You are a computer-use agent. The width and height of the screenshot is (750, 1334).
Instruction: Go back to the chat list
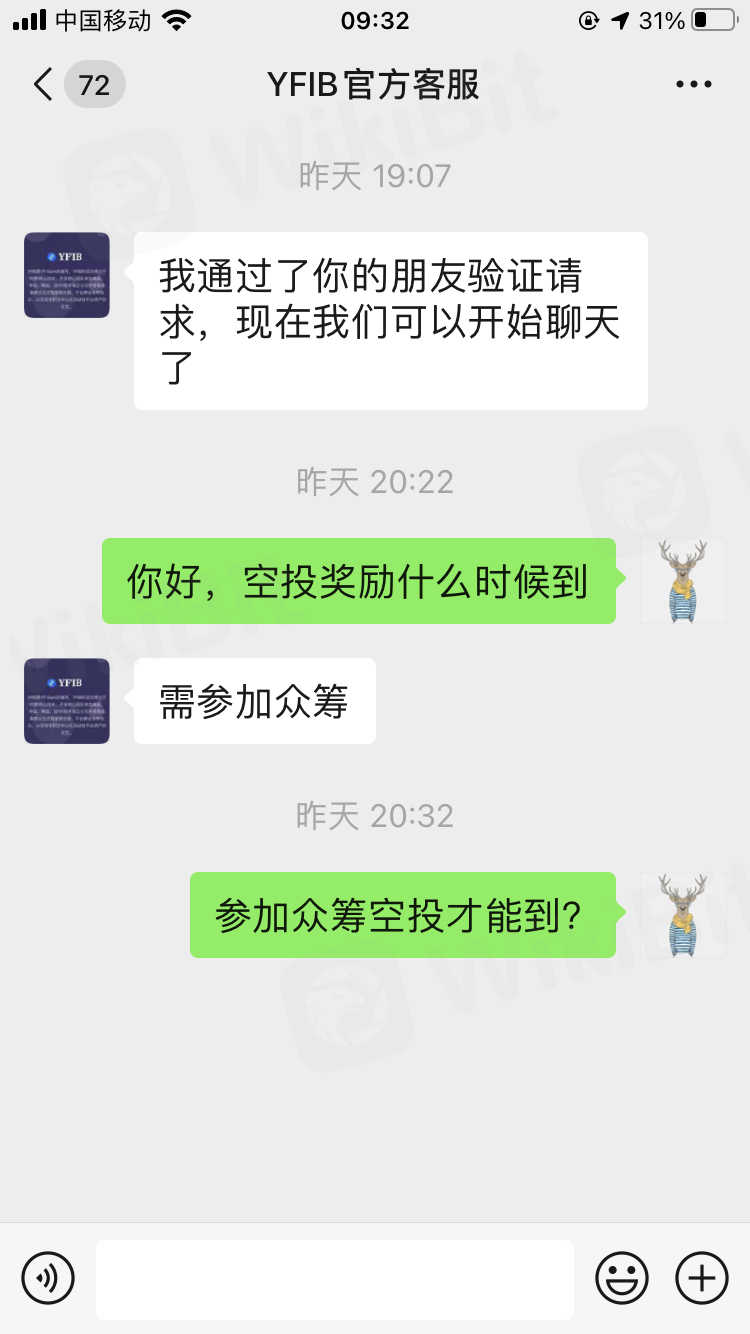click(44, 85)
